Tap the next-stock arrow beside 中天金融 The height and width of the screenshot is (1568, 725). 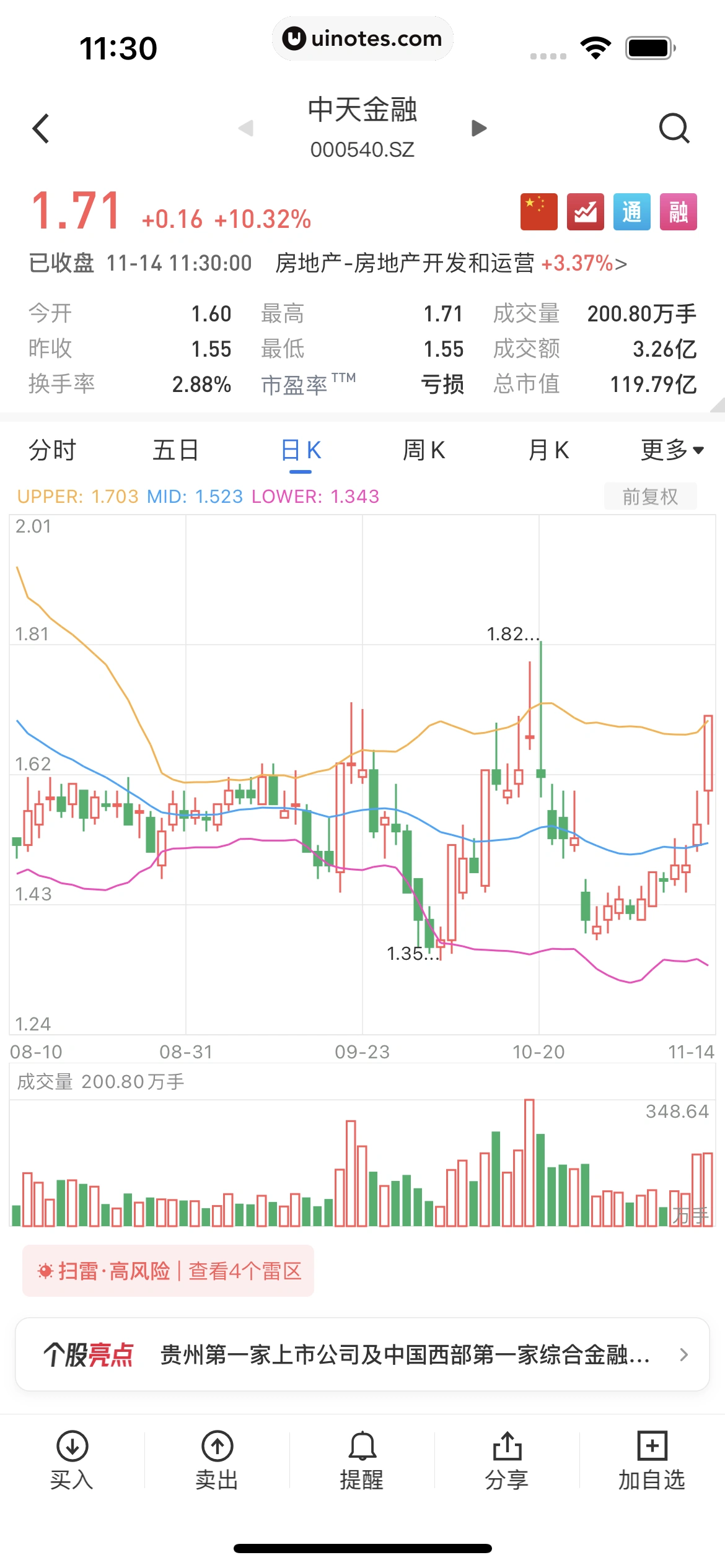(477, 129)
